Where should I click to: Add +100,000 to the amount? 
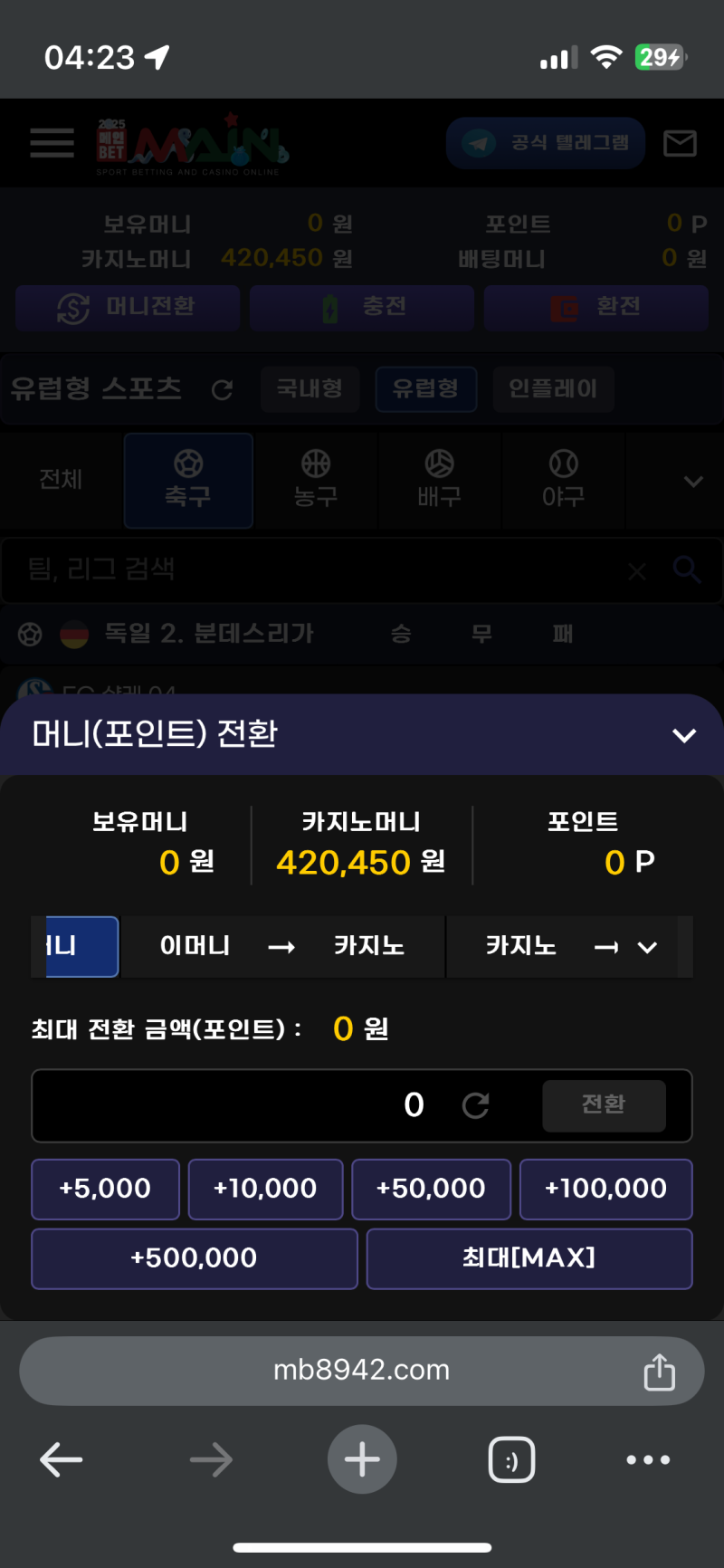click(x=605, y=1189)
